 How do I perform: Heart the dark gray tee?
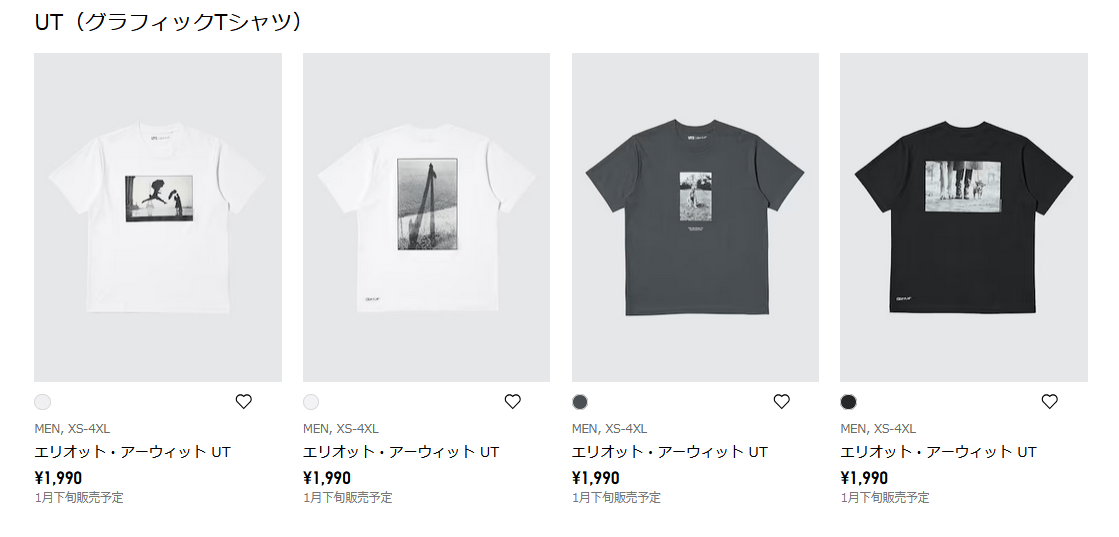[x=782, y=401]
